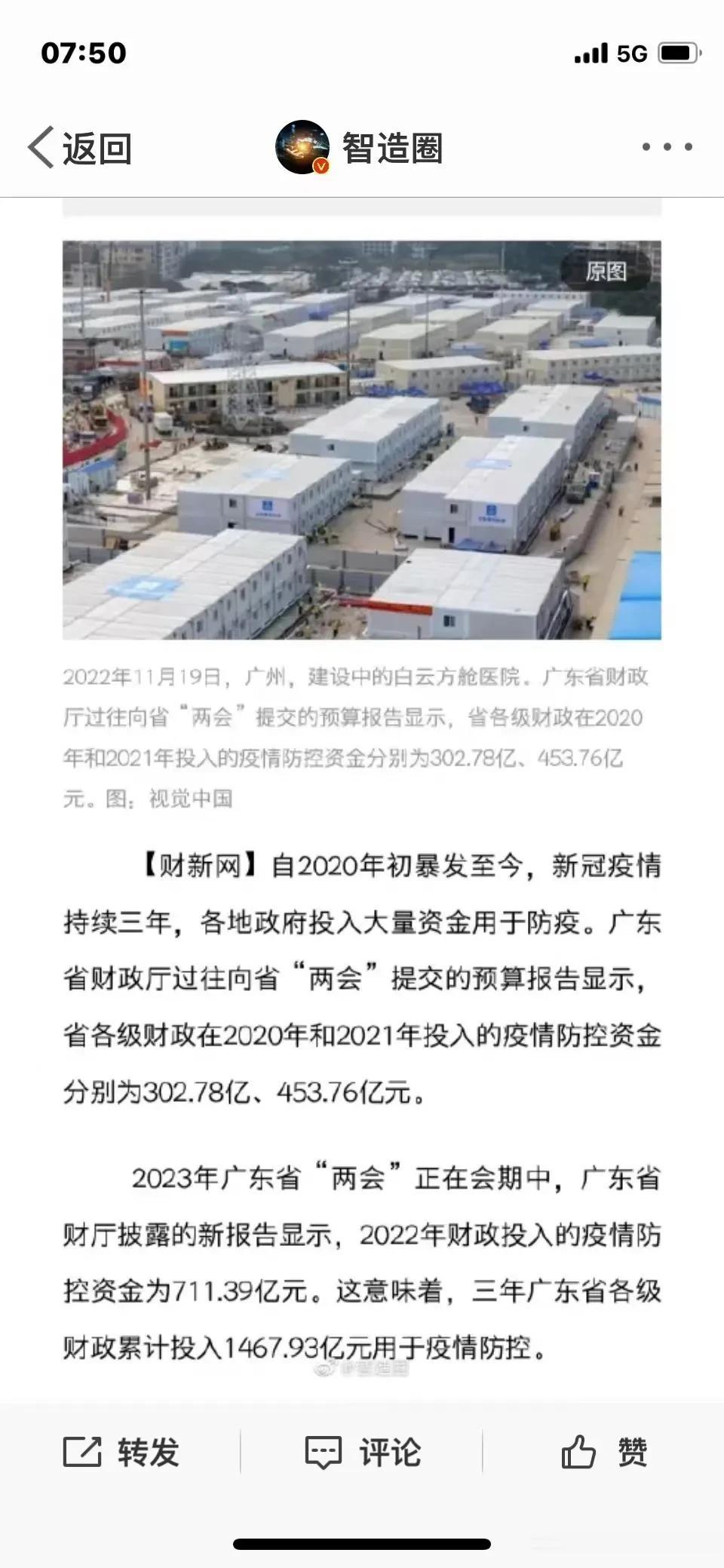Repost this article with 转发
Screen dimensions: 724x1568
coord(121,1452)
